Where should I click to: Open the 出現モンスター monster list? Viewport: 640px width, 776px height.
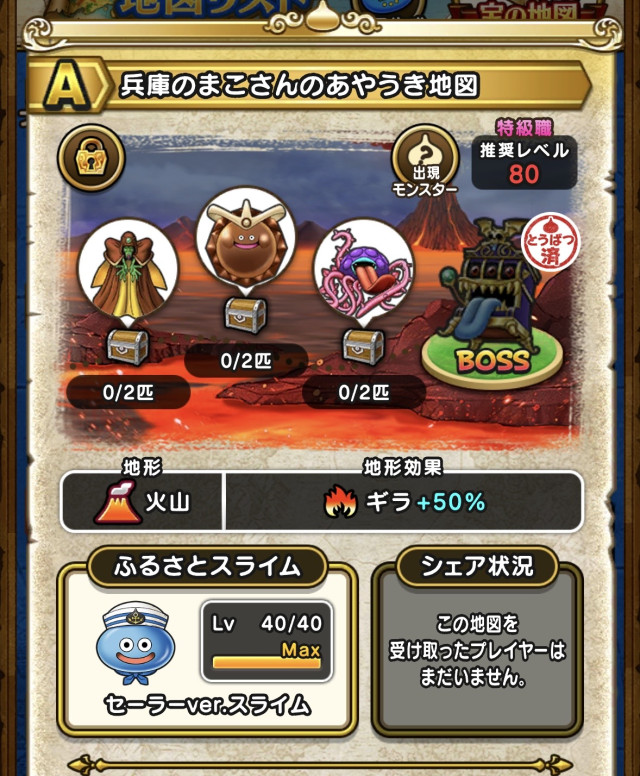pyautogui.click(x=425, y=160)
